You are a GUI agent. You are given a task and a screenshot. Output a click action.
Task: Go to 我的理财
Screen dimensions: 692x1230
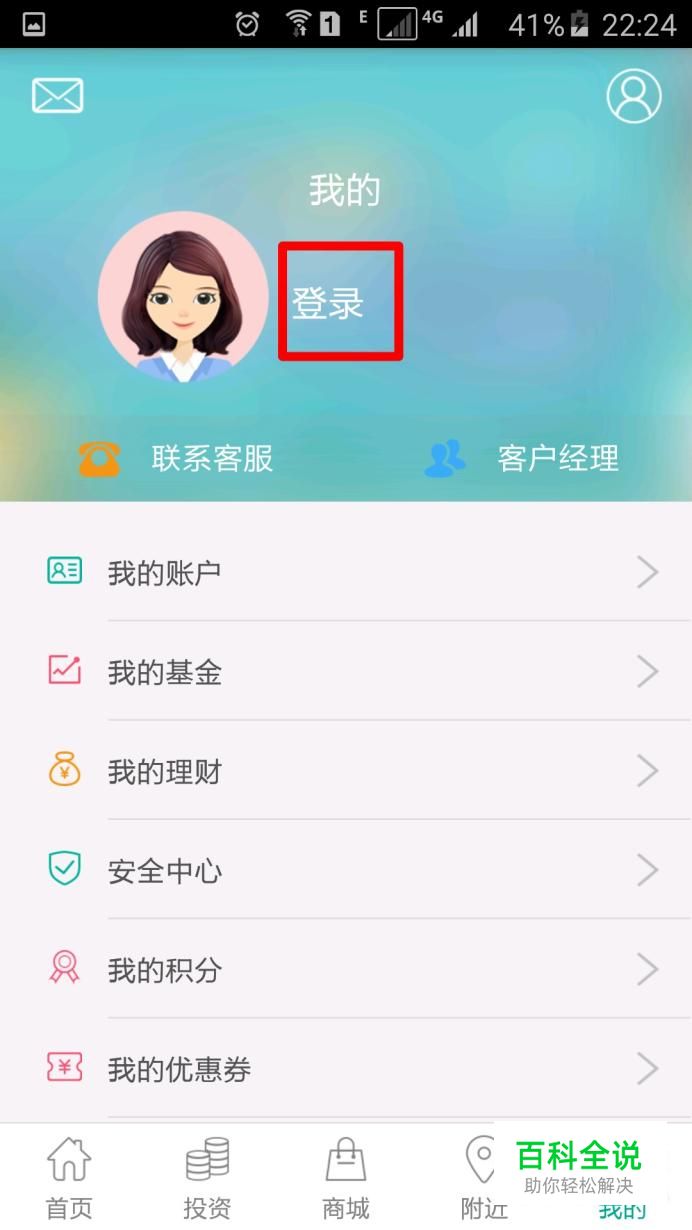click(x=346, y=770)
